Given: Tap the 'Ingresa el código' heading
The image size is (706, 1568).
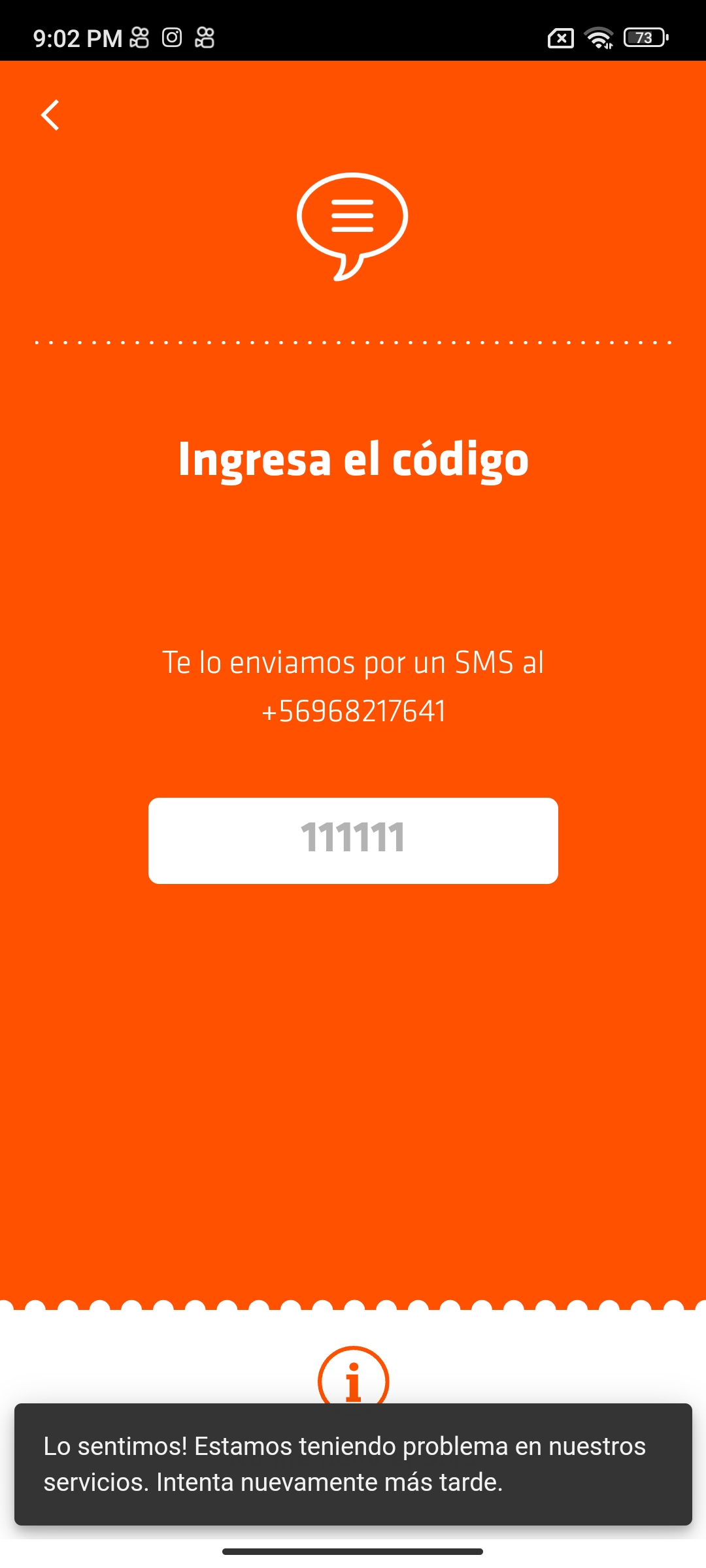Looking at the screenshot, I should (353, 459).
